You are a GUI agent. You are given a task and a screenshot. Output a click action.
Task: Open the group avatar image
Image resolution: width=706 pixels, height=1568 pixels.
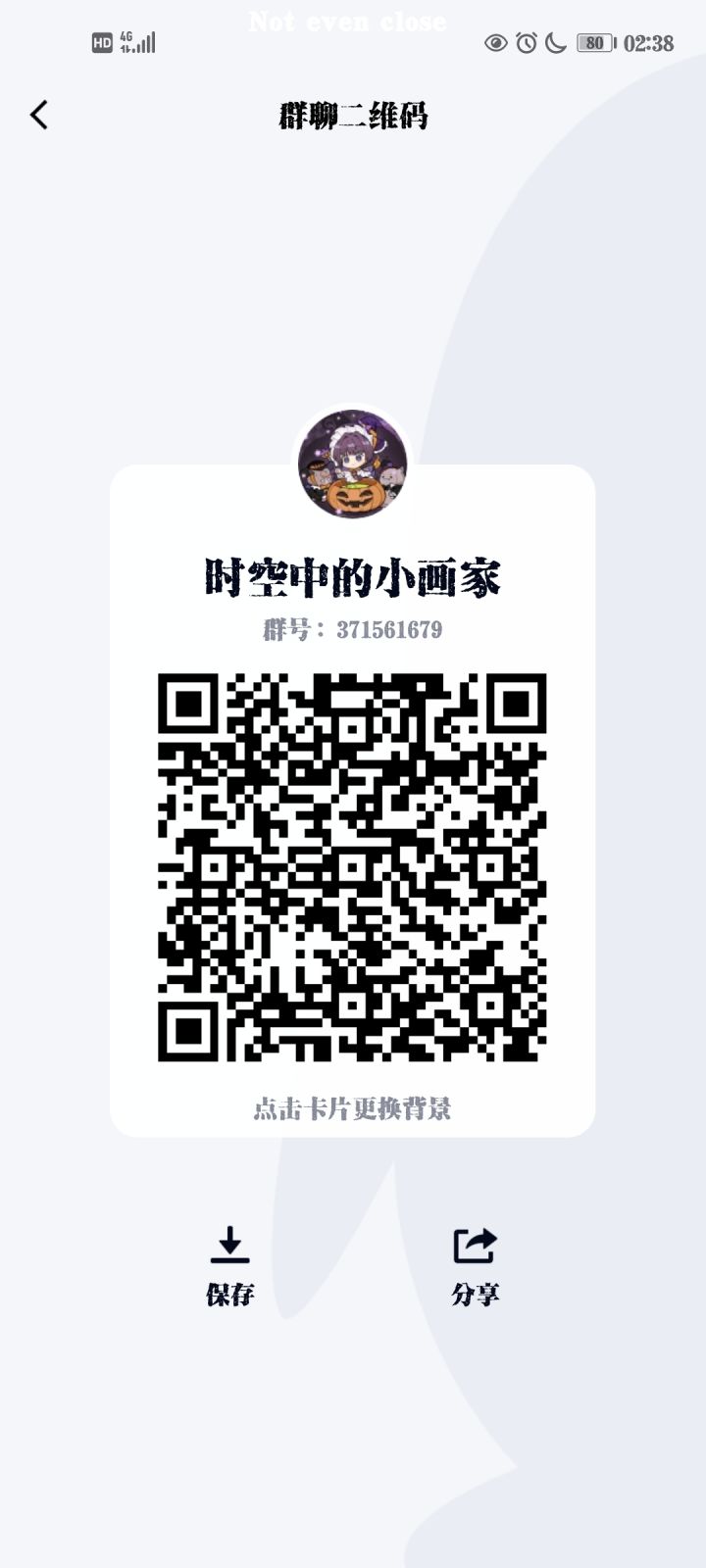353,463
